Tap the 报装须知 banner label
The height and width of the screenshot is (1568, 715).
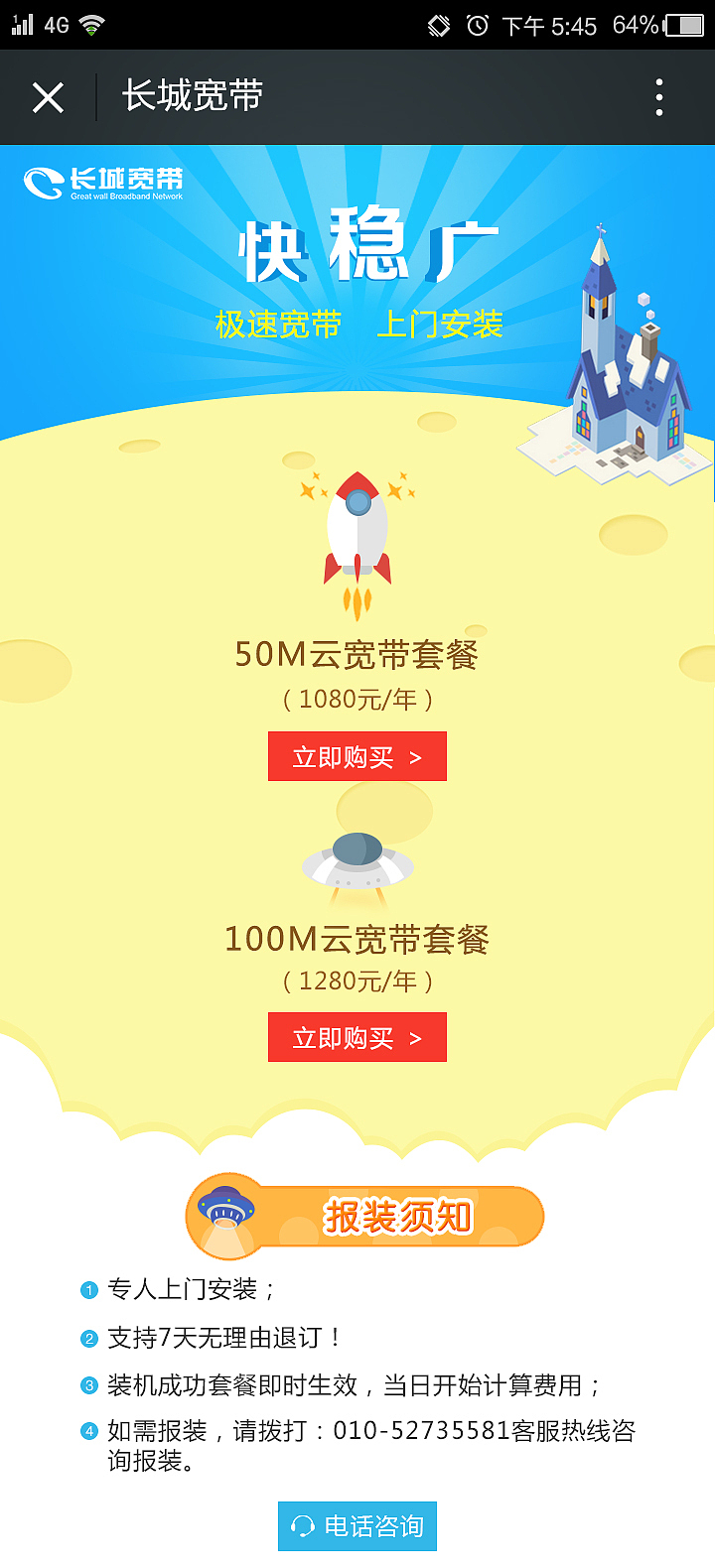point(397,1213)
